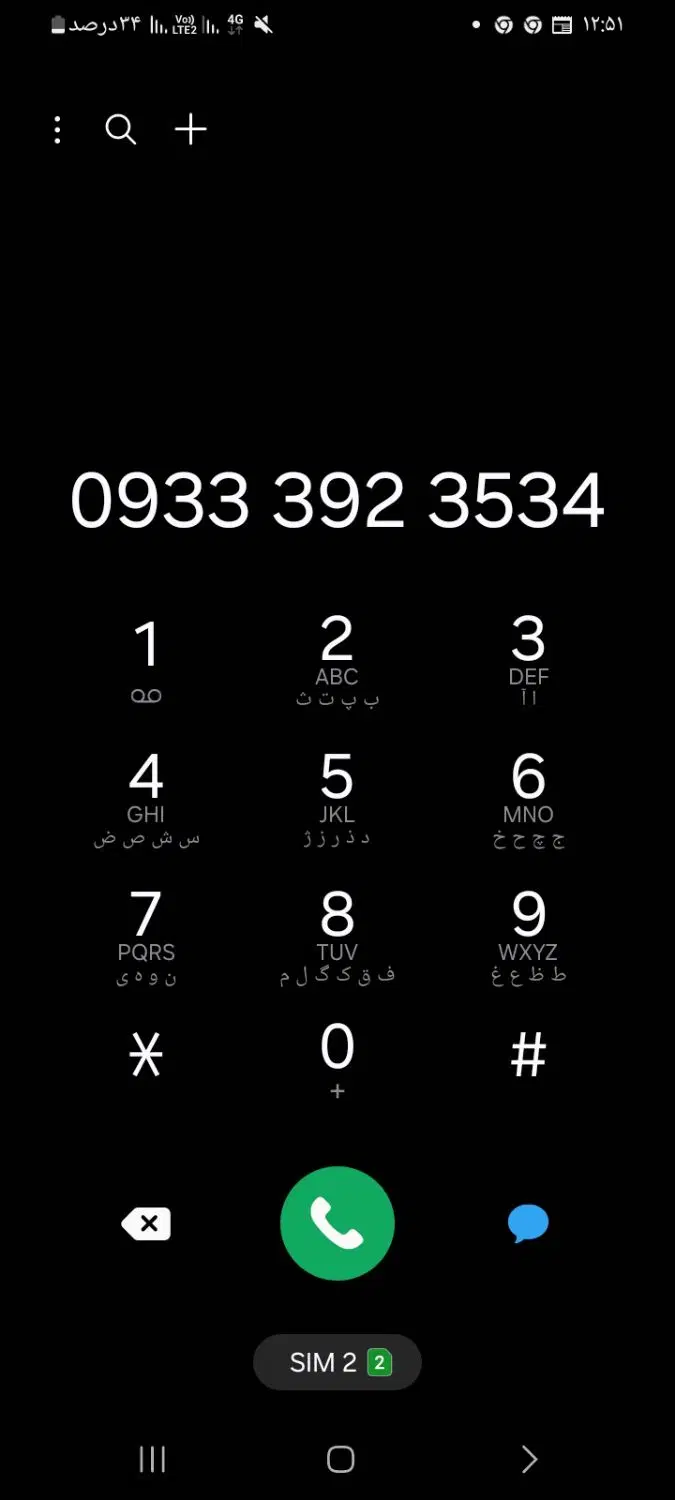
Task: Select the 9 WXYZ key
Action: (x=528, y=936)
